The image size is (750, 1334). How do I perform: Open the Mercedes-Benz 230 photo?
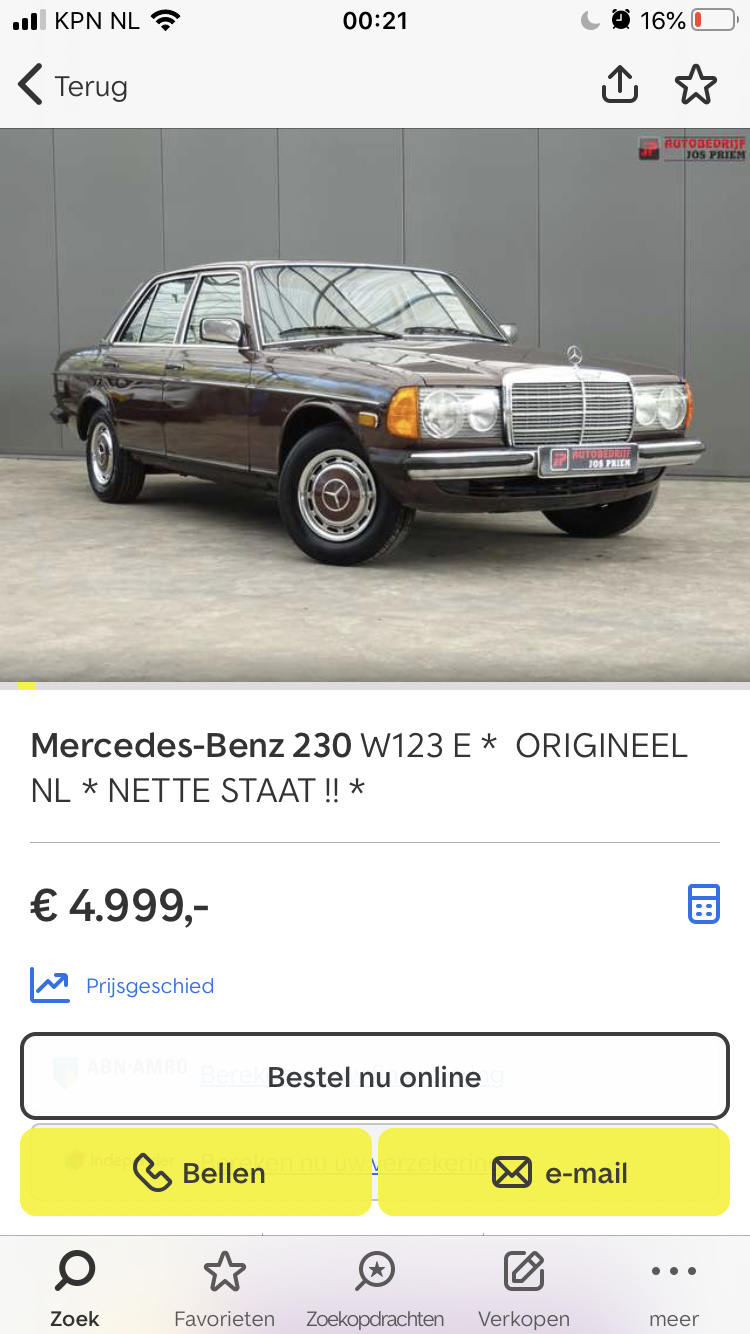click(375, 405)
